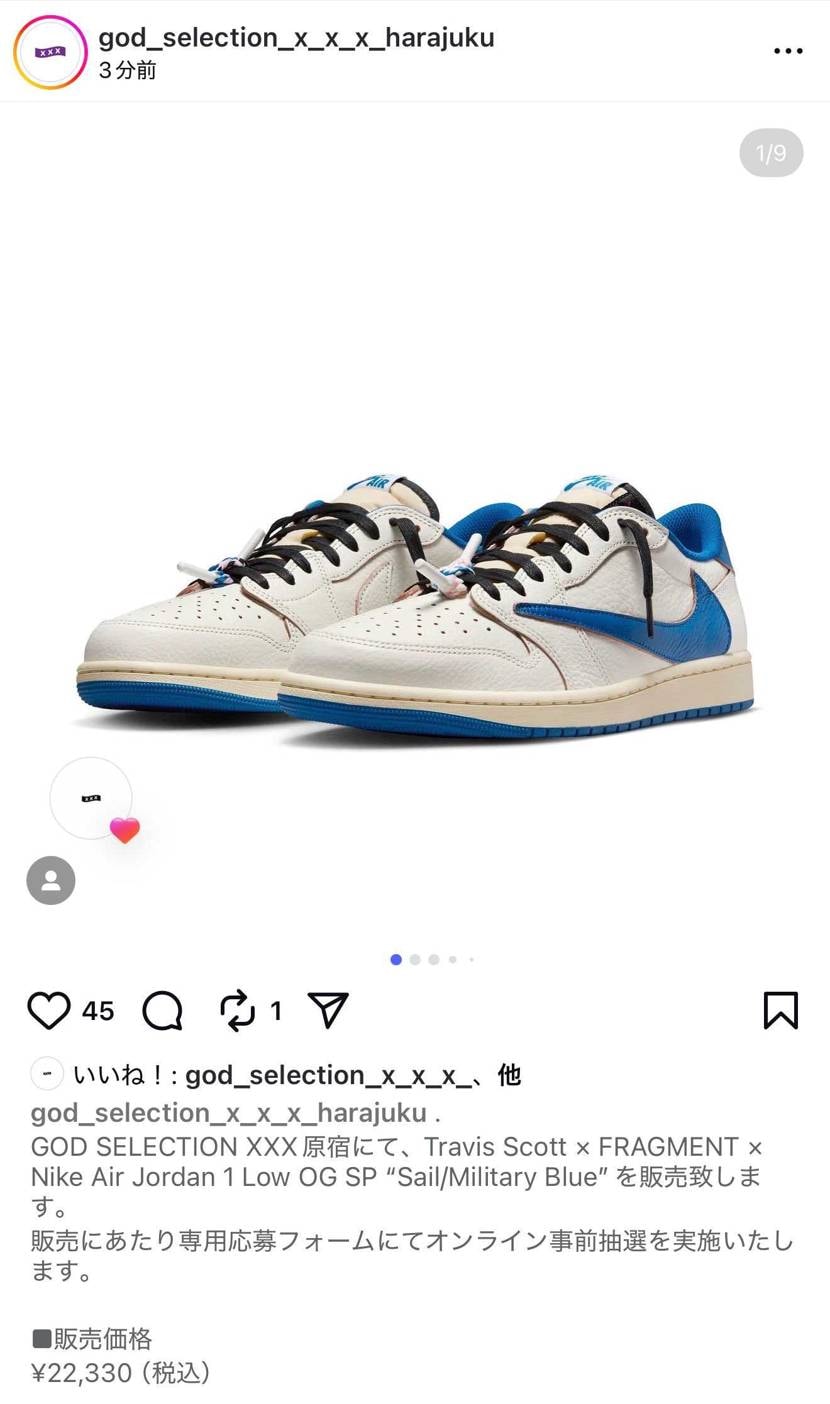
Task: Open the post's three-dot options menu
Action: (x=788, y=51)
